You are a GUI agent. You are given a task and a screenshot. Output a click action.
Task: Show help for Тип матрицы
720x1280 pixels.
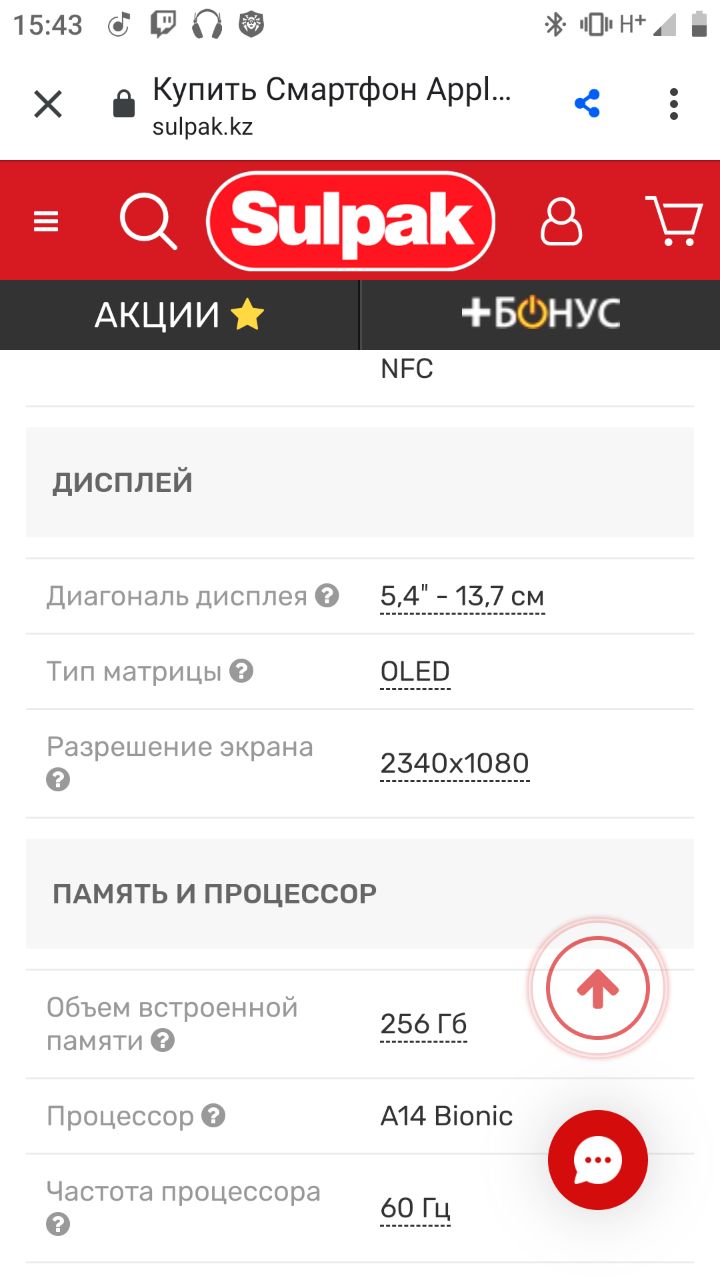[x=241, y=671]
